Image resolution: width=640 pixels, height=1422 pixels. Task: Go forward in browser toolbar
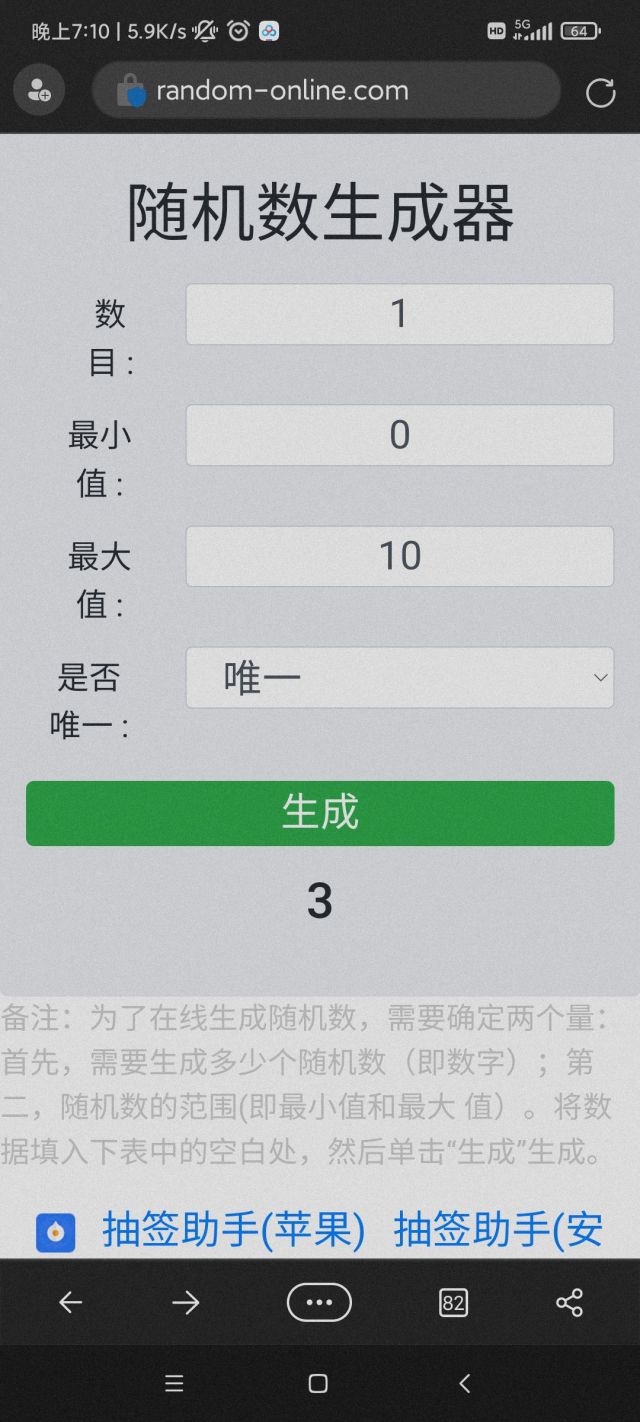tap(185, 1302)
